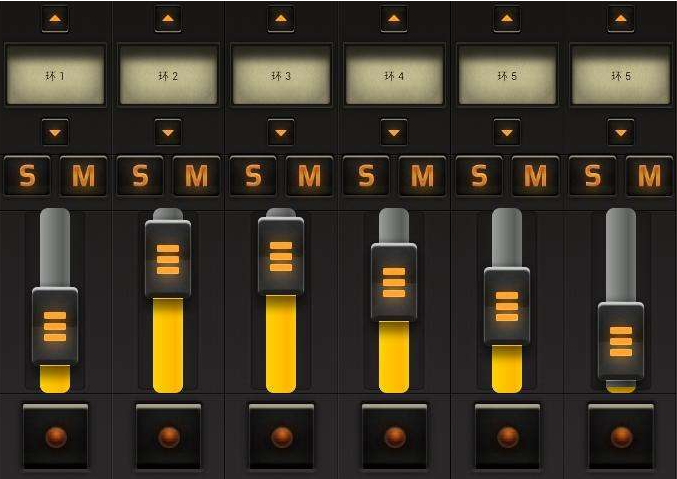
Task: Solo channel 环 3 with its S button
Action: 253,176
